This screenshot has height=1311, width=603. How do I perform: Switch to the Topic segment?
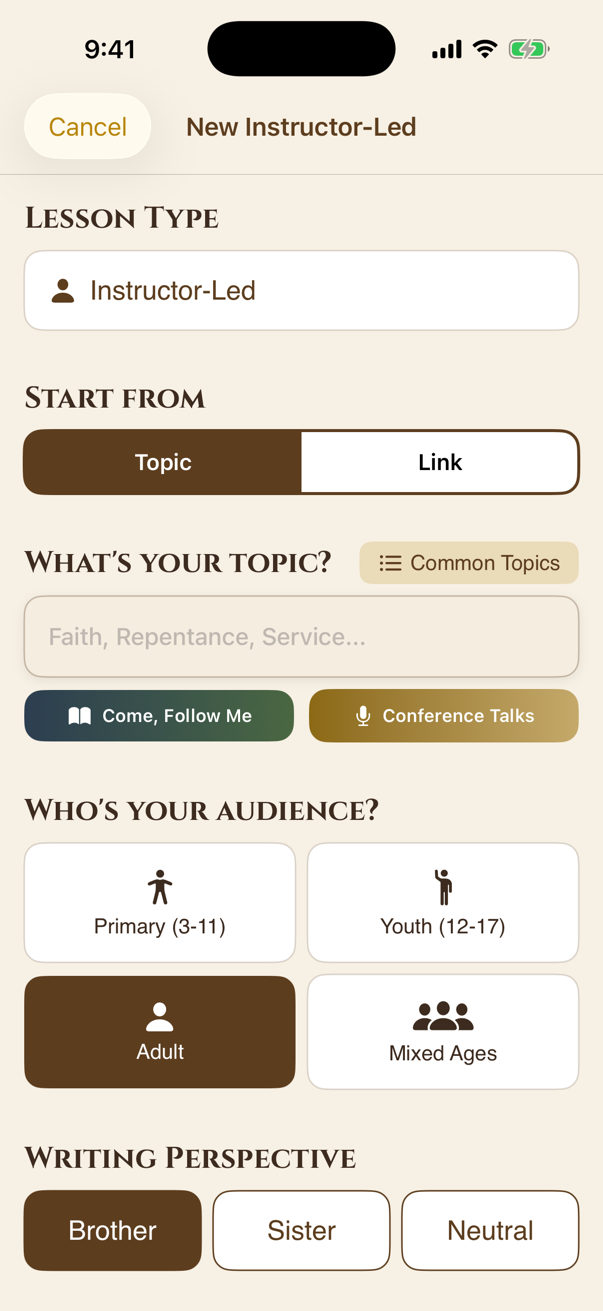pos(163,462)
